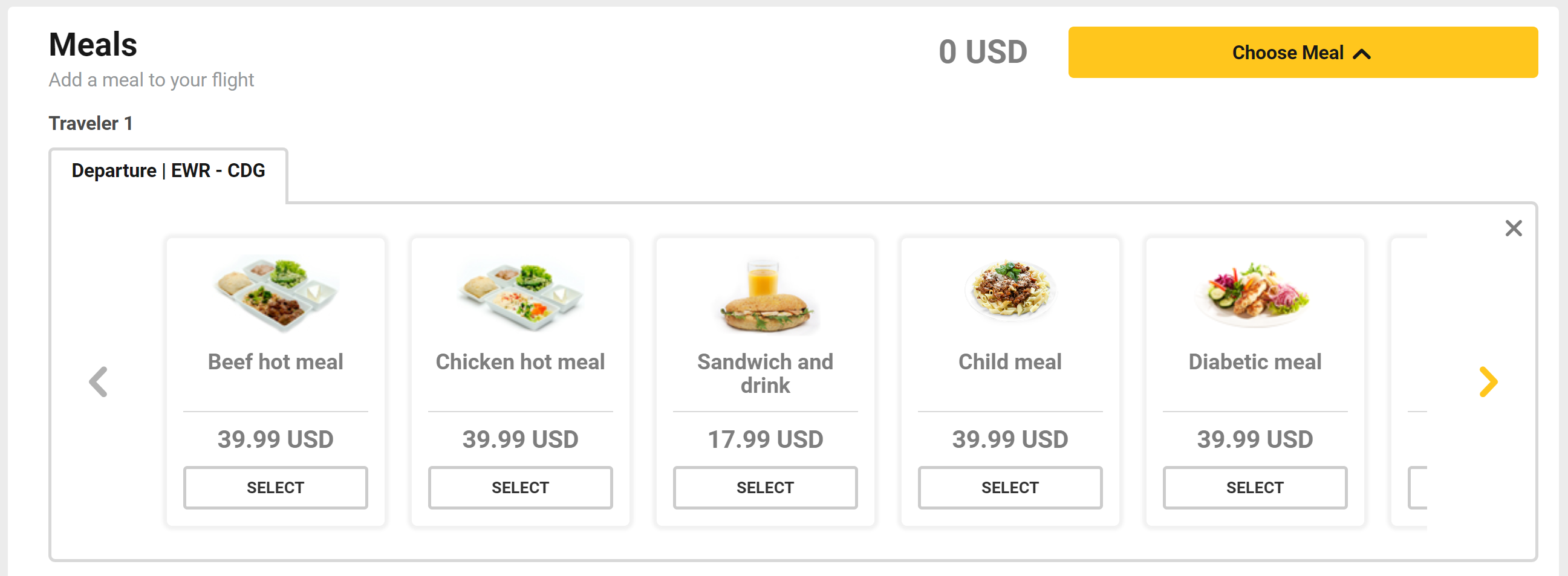Select the Child meal
This screenshot has width=1568, height=576.
click(x=1009, y=487)
